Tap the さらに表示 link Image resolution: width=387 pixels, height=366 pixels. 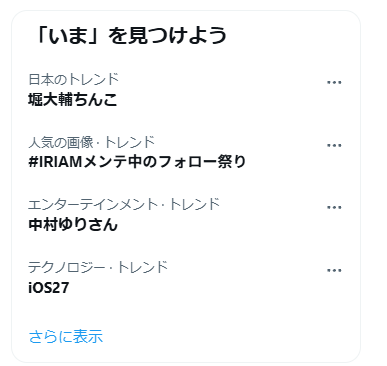(x=66, y=336)
